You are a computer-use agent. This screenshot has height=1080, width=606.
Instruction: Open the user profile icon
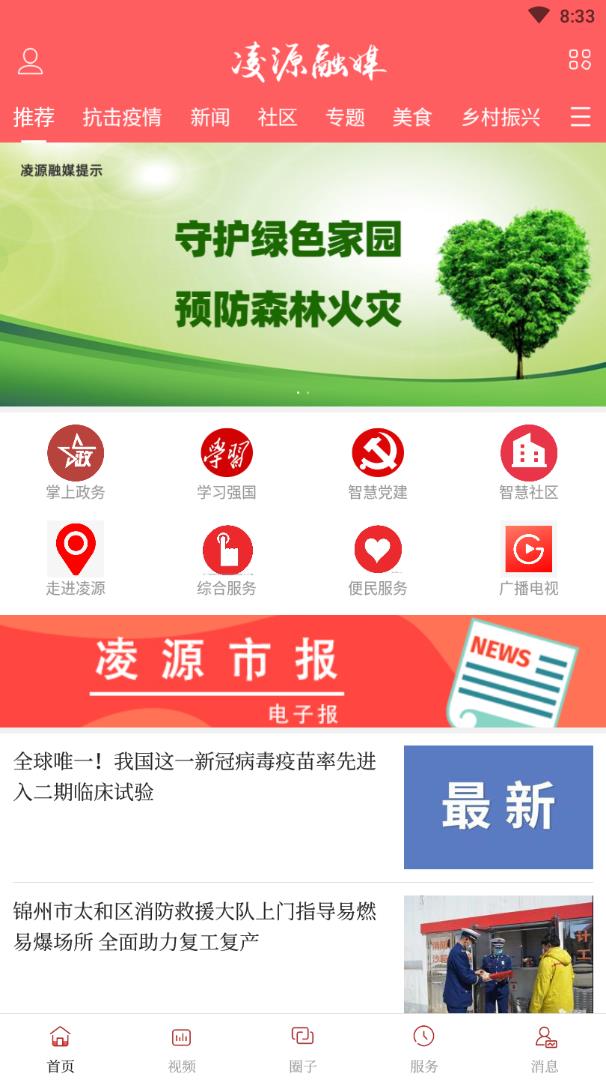coord(30,61)
